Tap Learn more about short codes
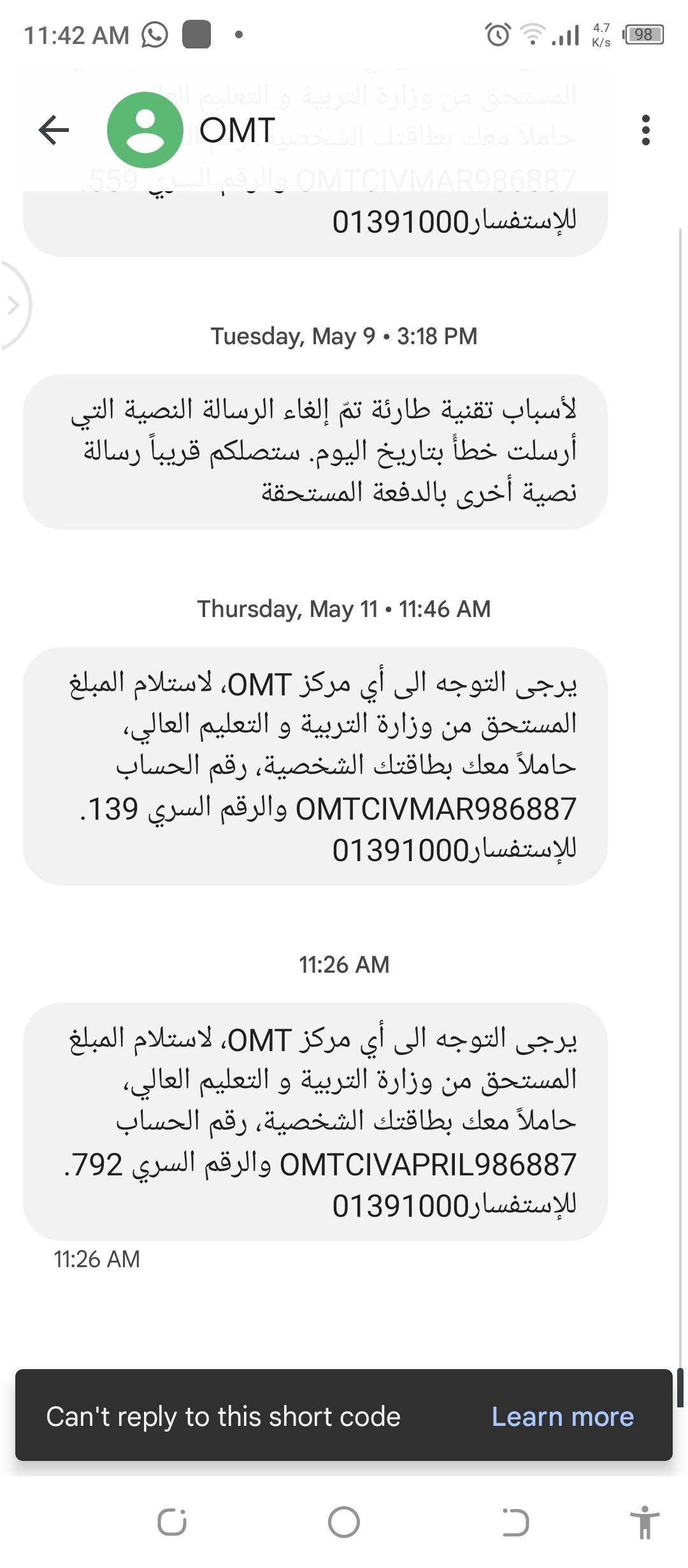Screen dimensions: 688x1568 563,1416
